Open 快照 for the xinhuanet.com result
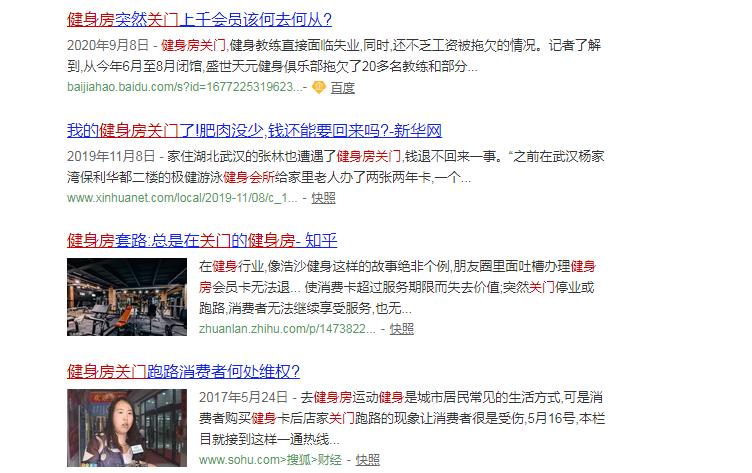 323,198
